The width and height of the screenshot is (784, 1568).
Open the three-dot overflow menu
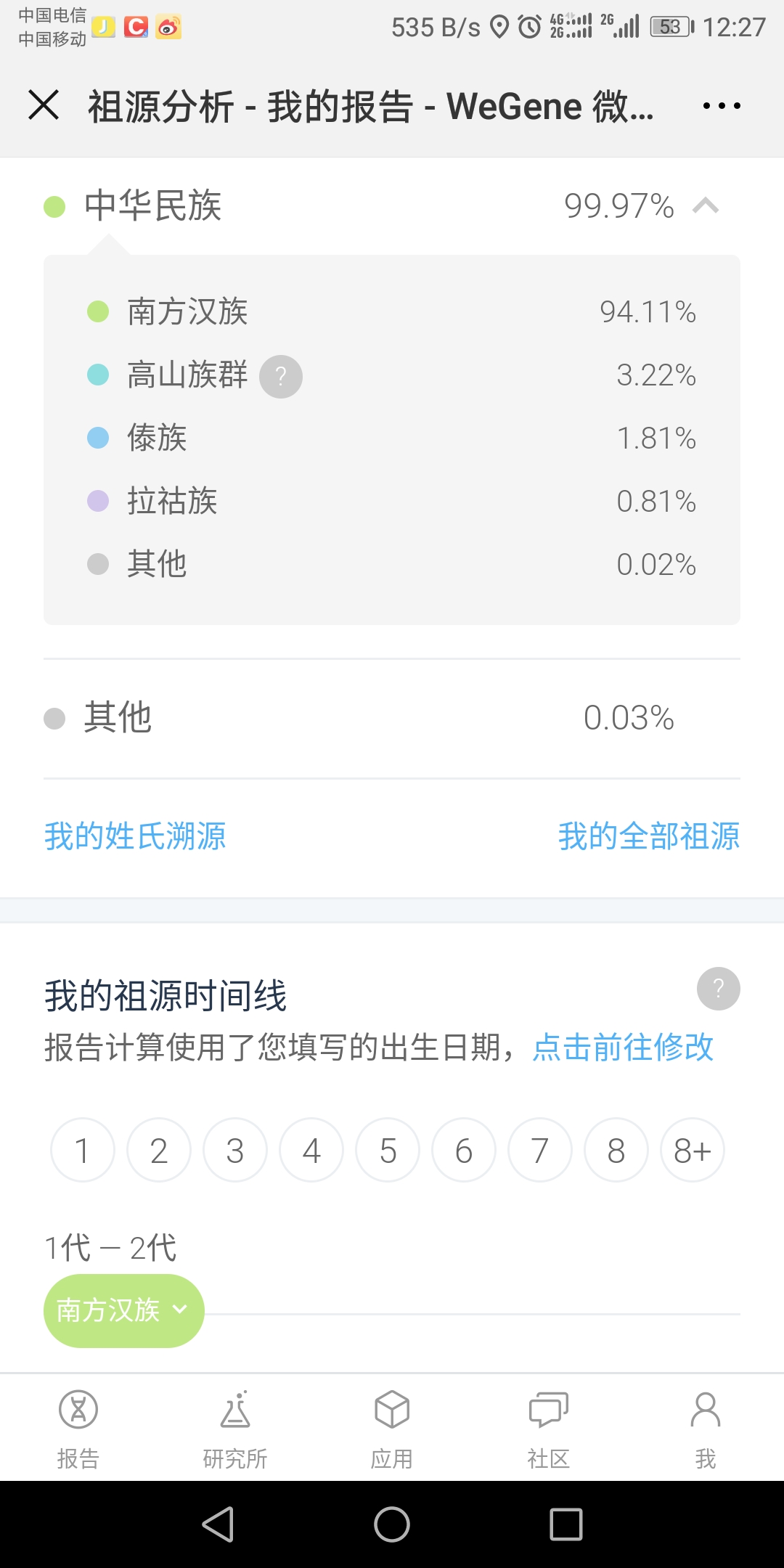pyautogui.click(x=722, y=106)
